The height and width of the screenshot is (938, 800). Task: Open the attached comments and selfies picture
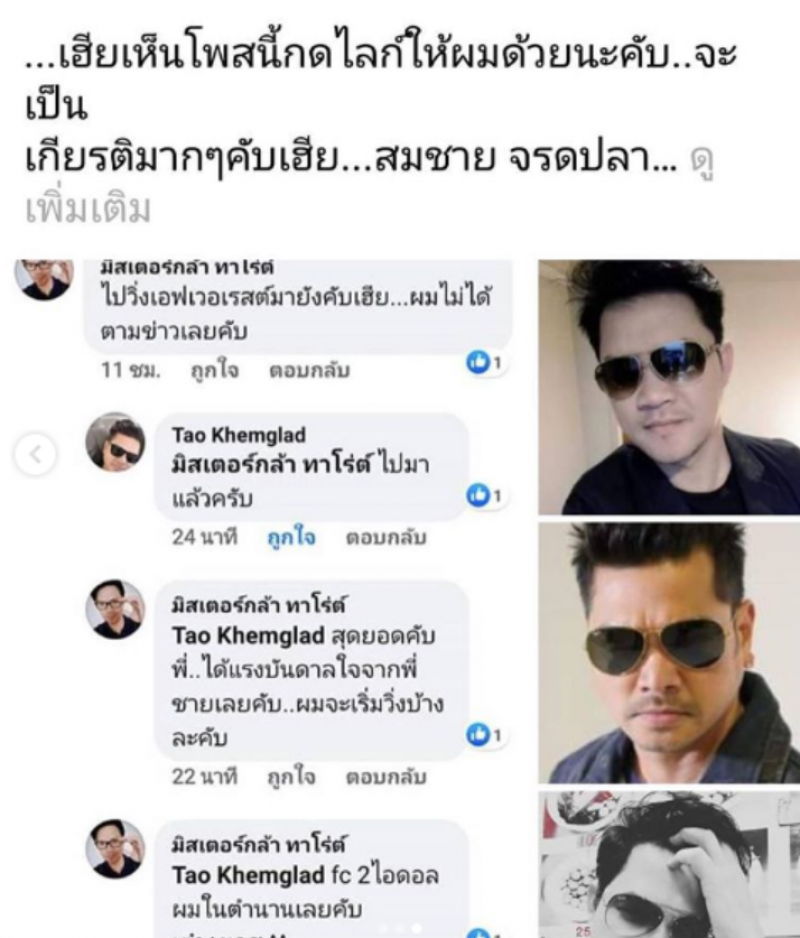(x=400, y=598)
